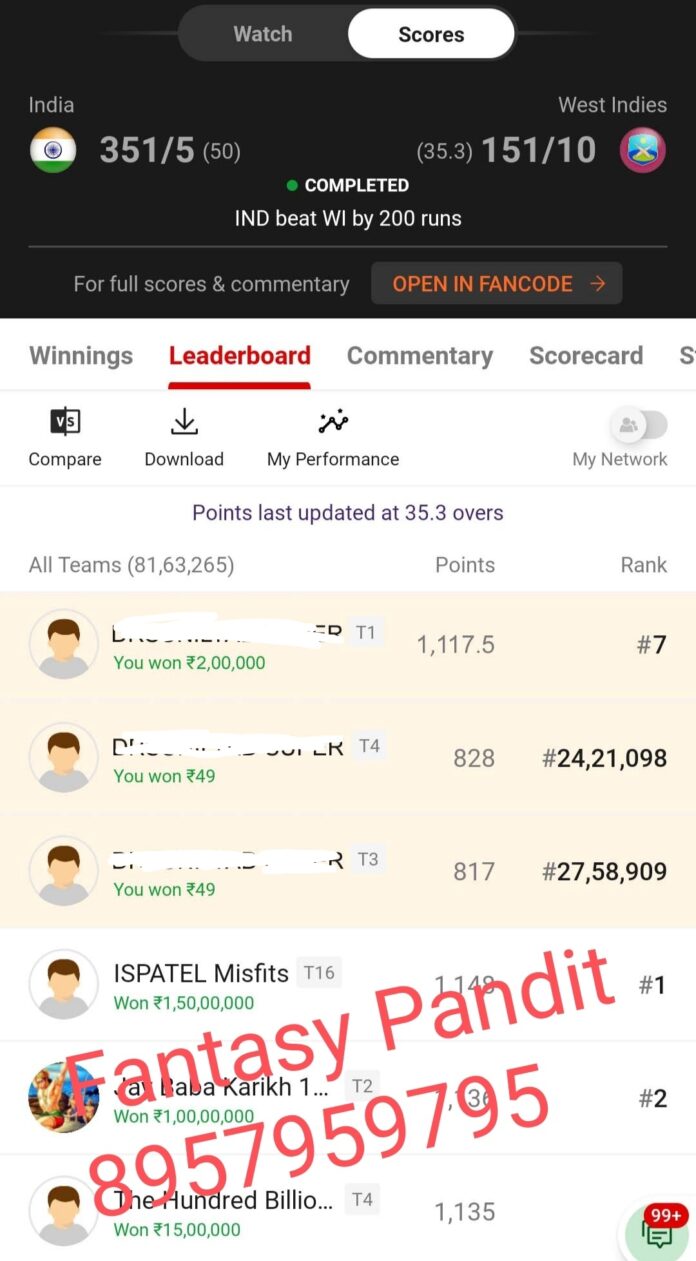Open the Commentary tab
The image size is (696, 1261).
click(420, 356)
